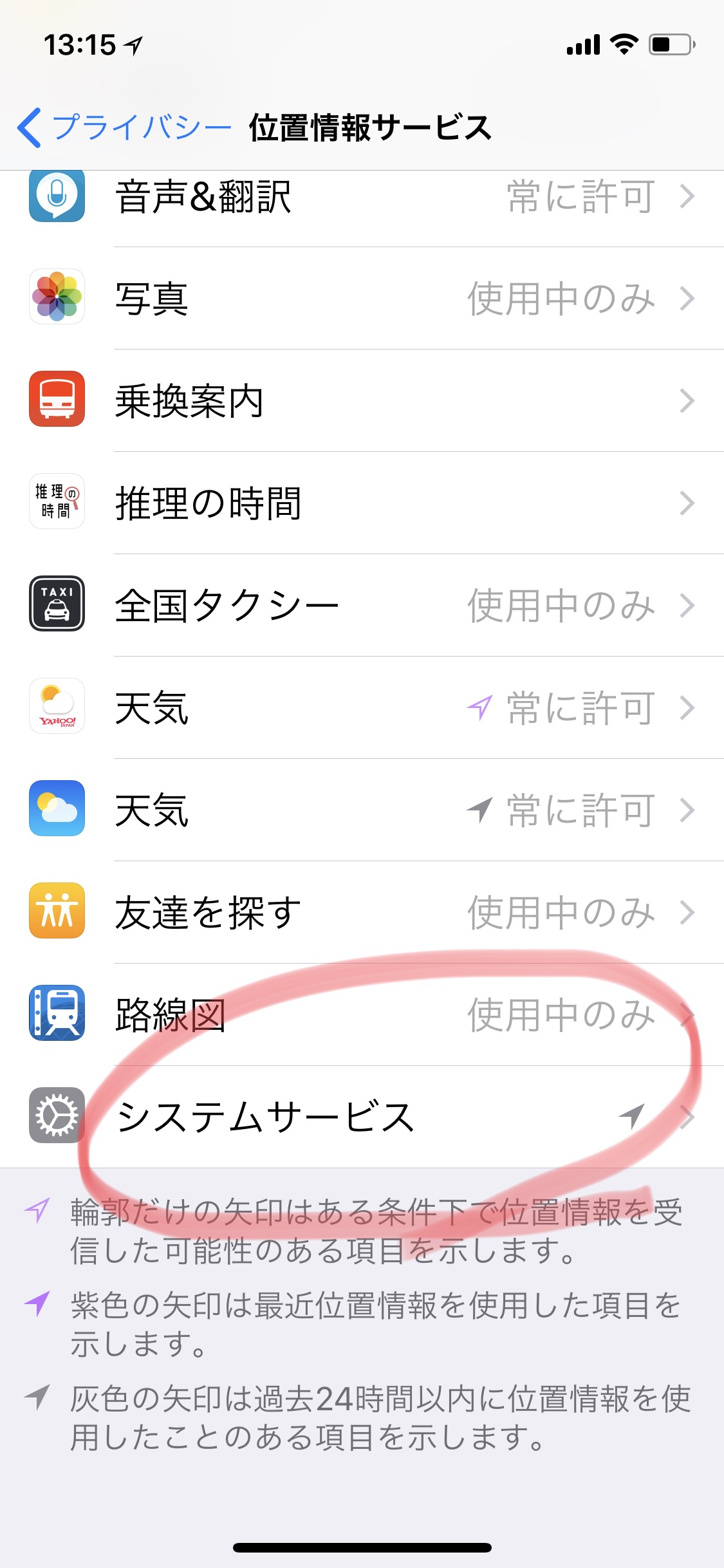
Task: Open 音声&翻訳 location settings
Action: [x=362, y=196]
